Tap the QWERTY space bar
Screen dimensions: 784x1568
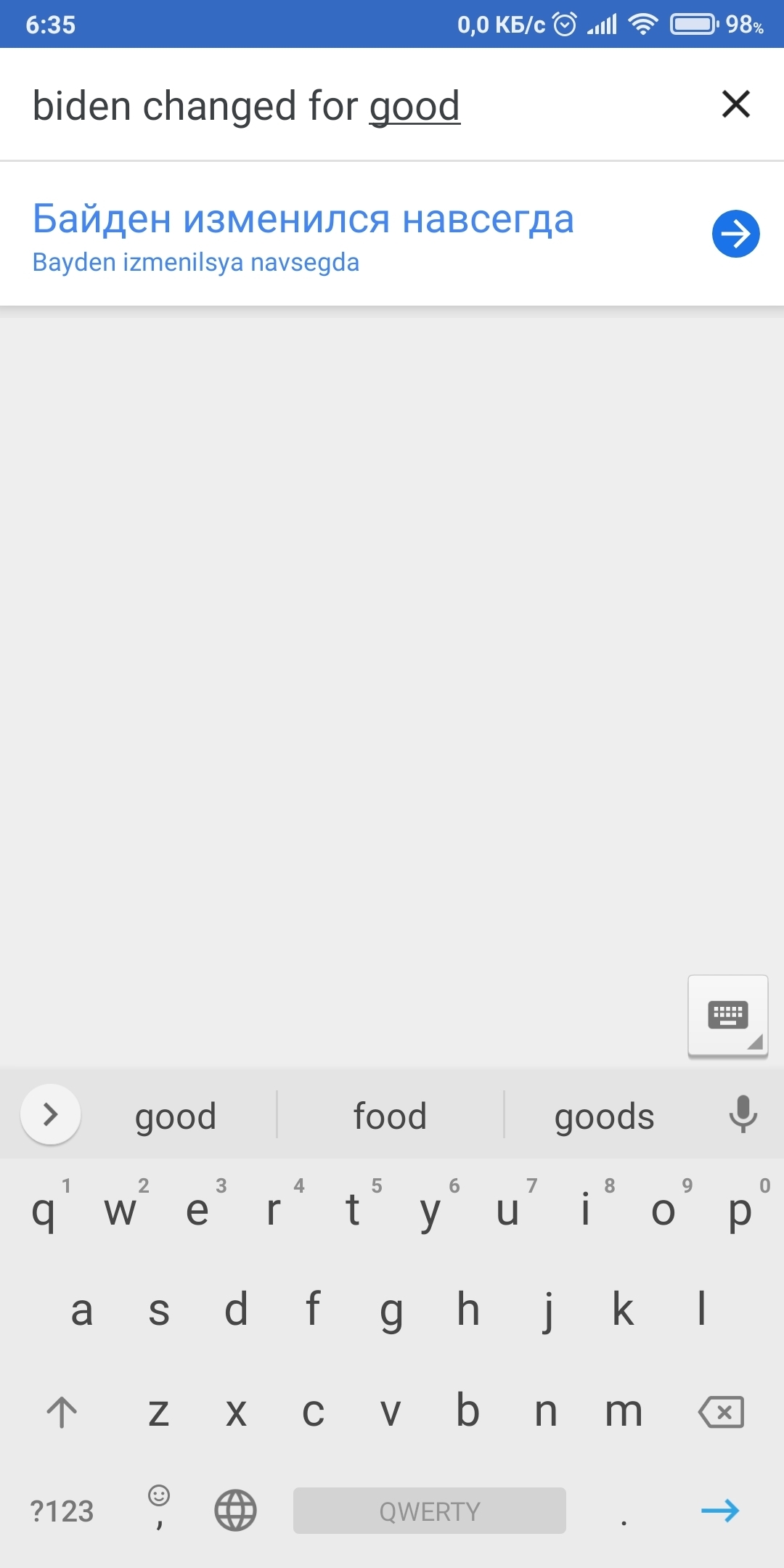point(429,1511)
